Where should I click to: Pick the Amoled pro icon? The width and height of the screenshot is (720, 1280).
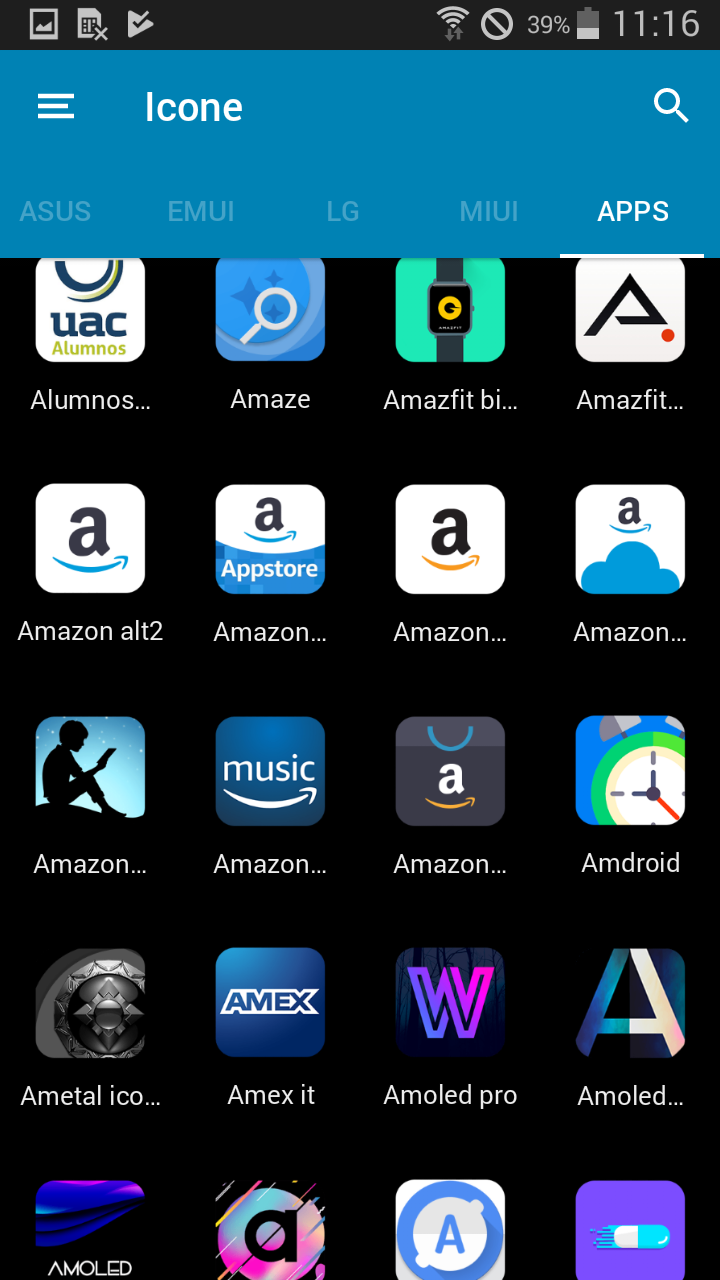coord(450,1003)
